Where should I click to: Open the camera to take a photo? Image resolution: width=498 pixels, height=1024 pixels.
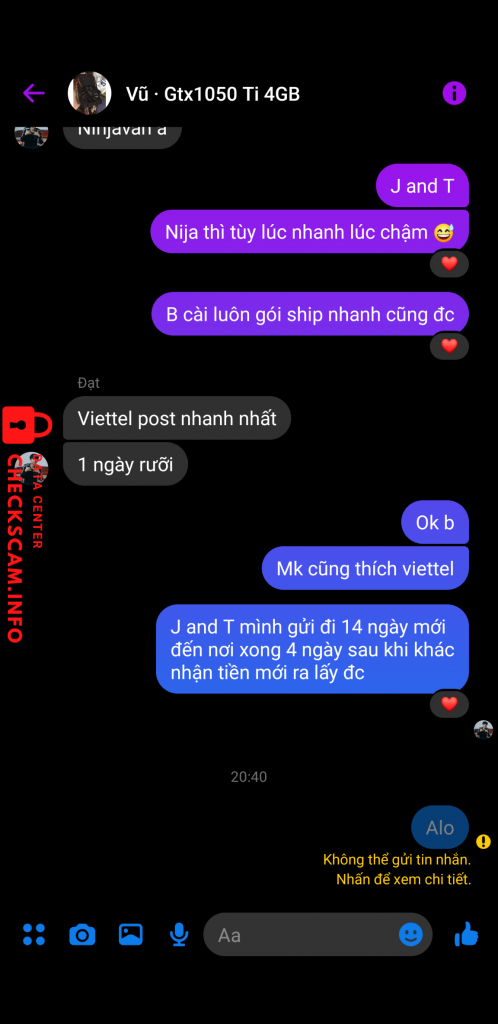[x=82, y=935]
